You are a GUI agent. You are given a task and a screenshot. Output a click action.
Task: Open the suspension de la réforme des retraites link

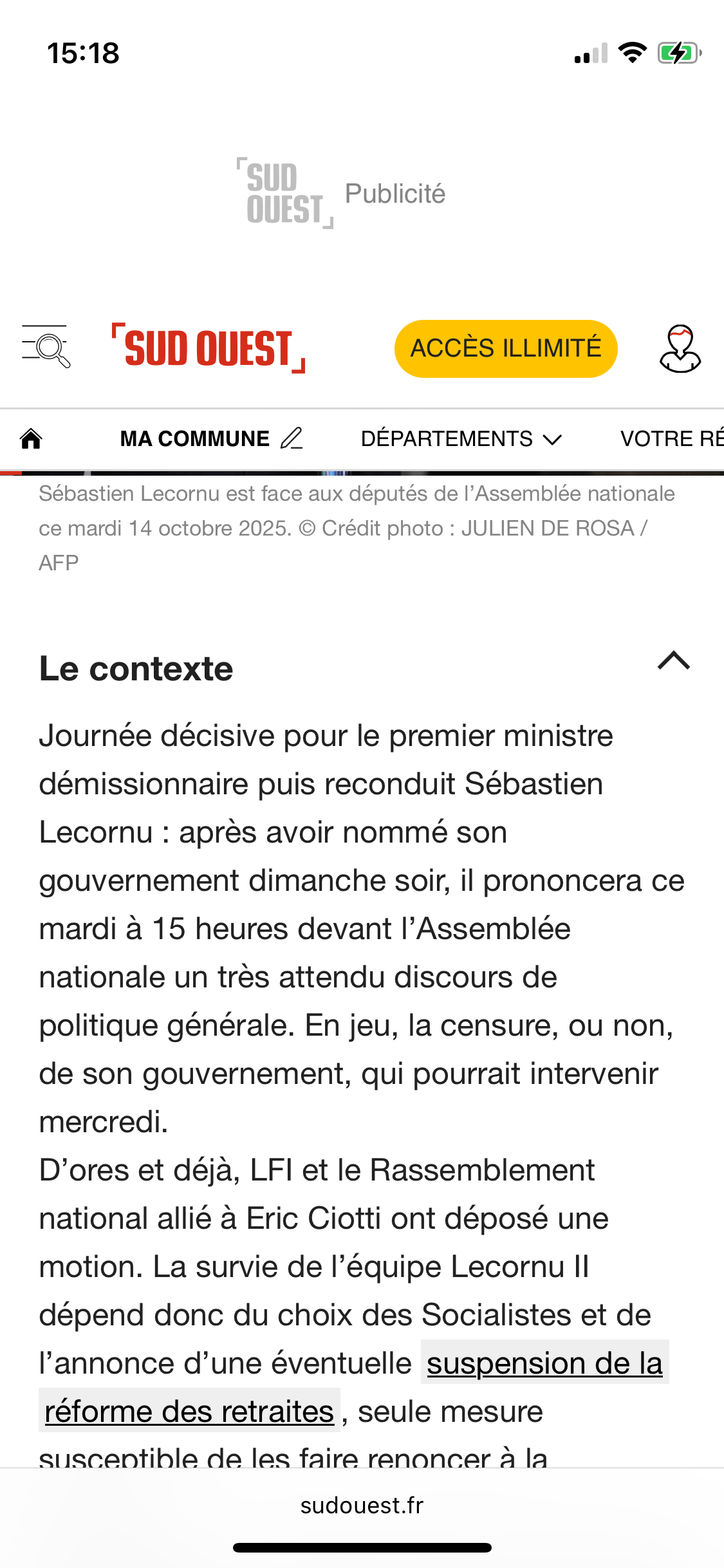click(x=544, y=1363)
